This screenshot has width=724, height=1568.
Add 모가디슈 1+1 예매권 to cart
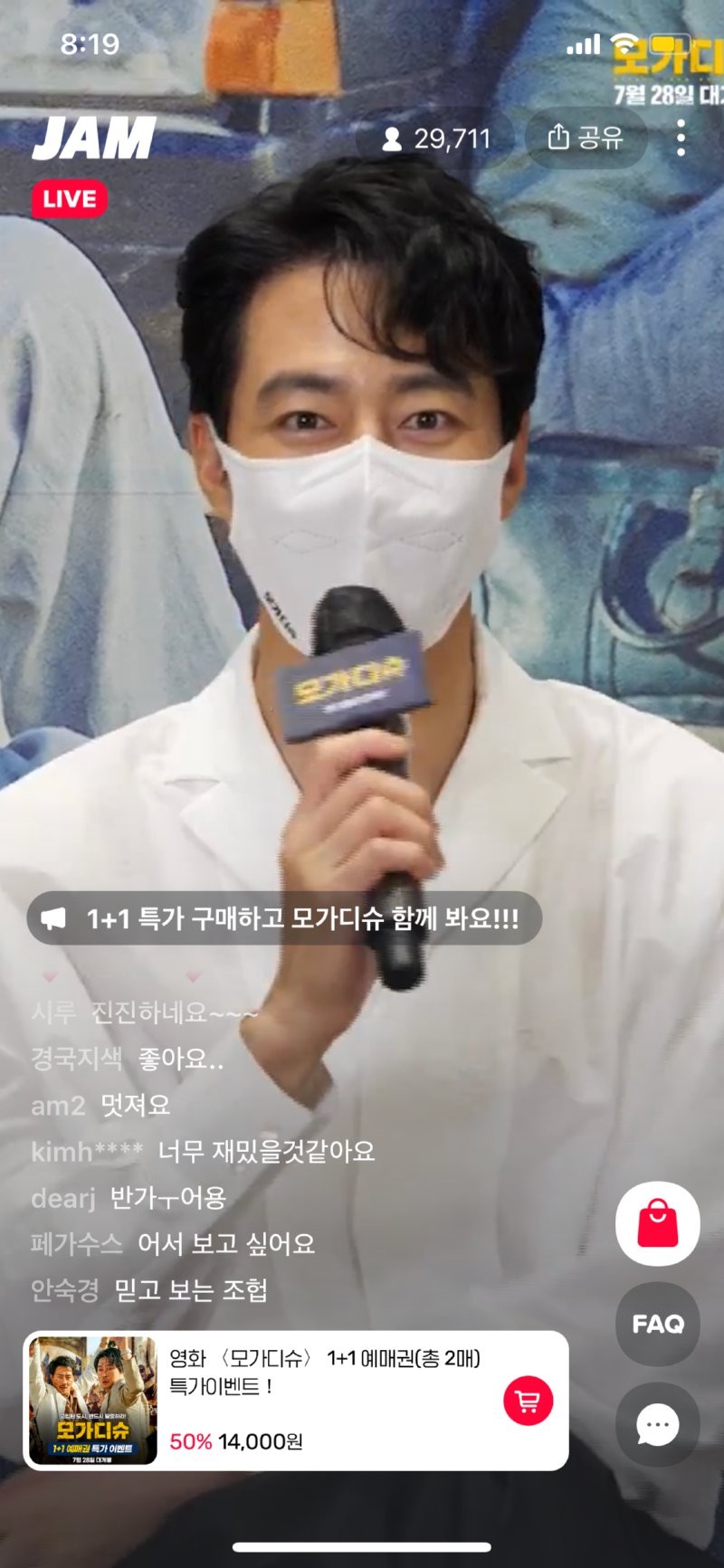pyautogui.click(x=528, y=1401)
